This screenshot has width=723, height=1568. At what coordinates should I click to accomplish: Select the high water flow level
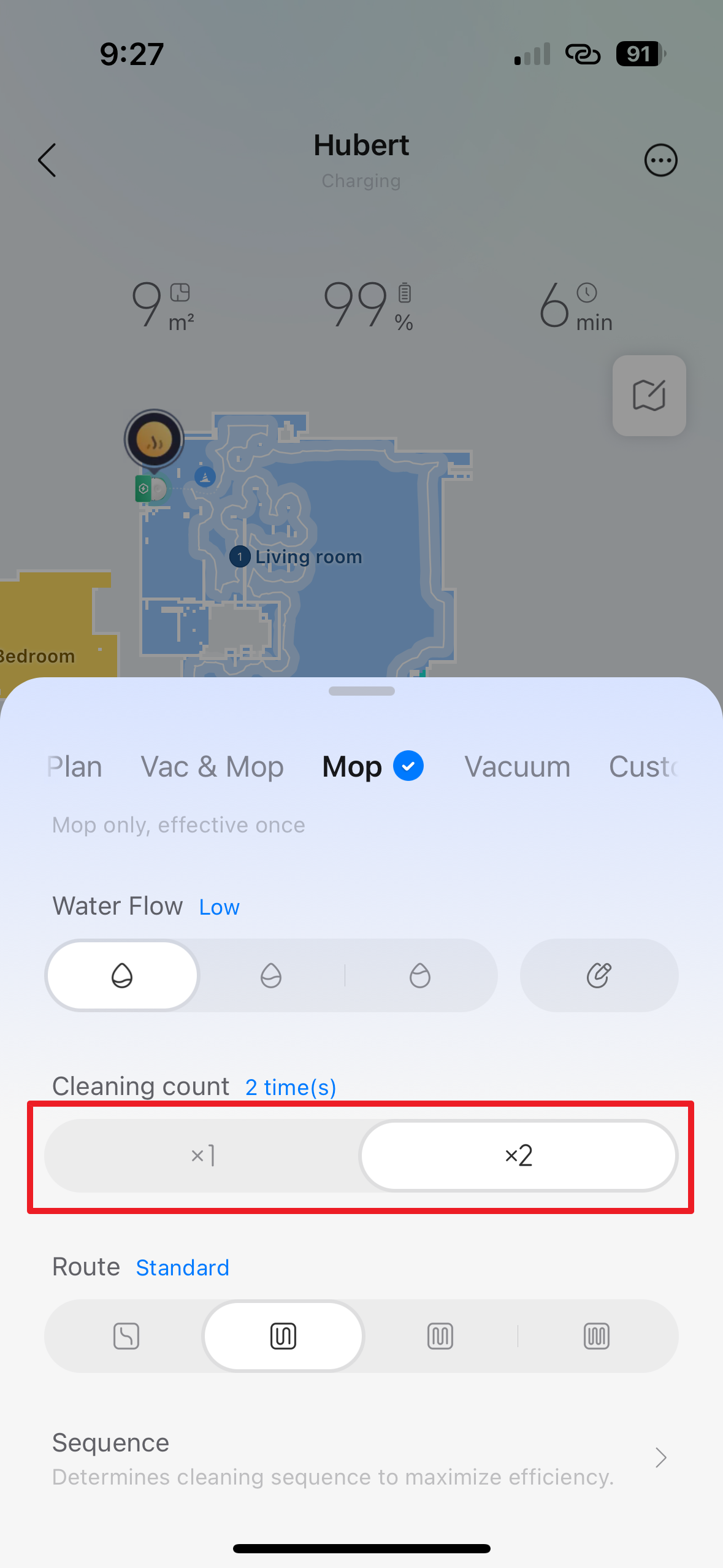coord(420,975)
